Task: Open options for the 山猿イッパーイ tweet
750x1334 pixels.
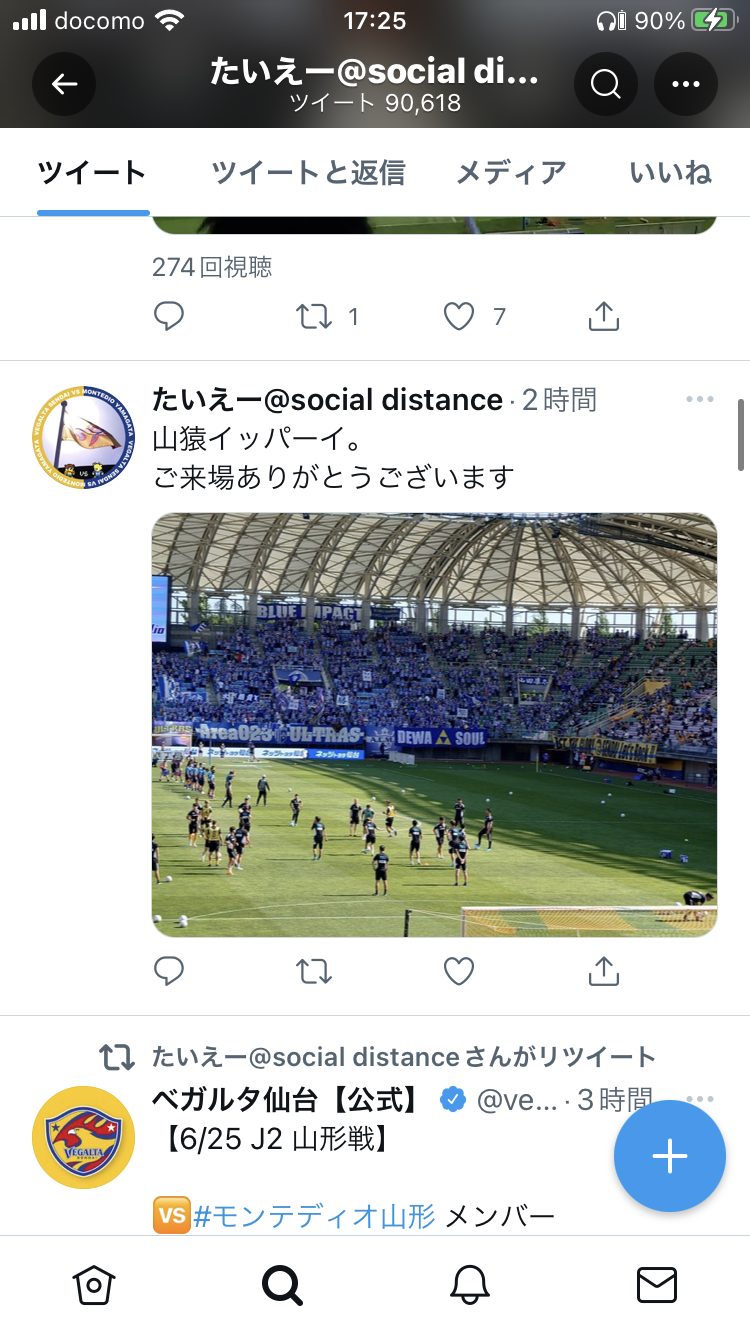Action: point(700,400)
